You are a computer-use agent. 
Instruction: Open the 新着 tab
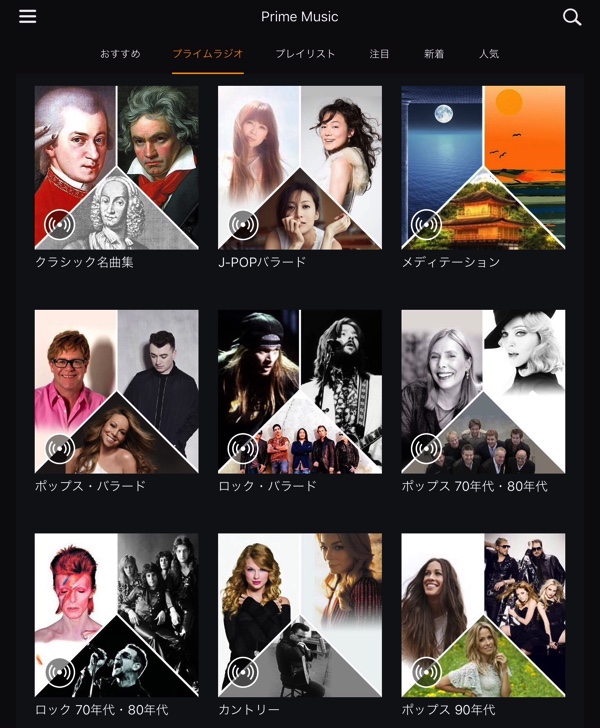[x=434, y=54]
